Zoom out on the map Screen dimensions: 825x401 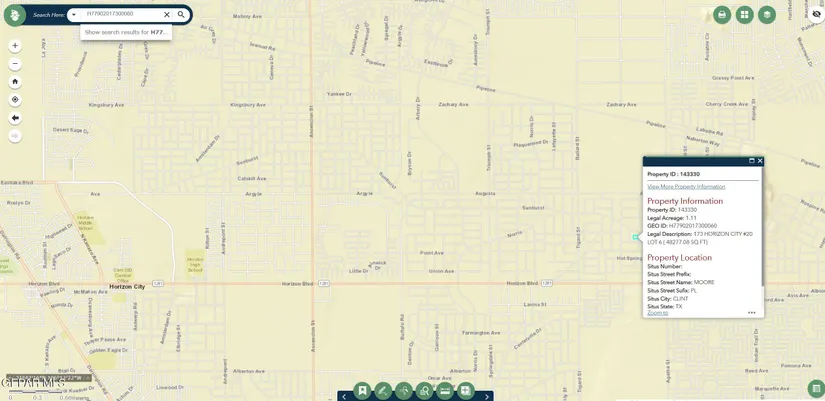click(15, 64)
